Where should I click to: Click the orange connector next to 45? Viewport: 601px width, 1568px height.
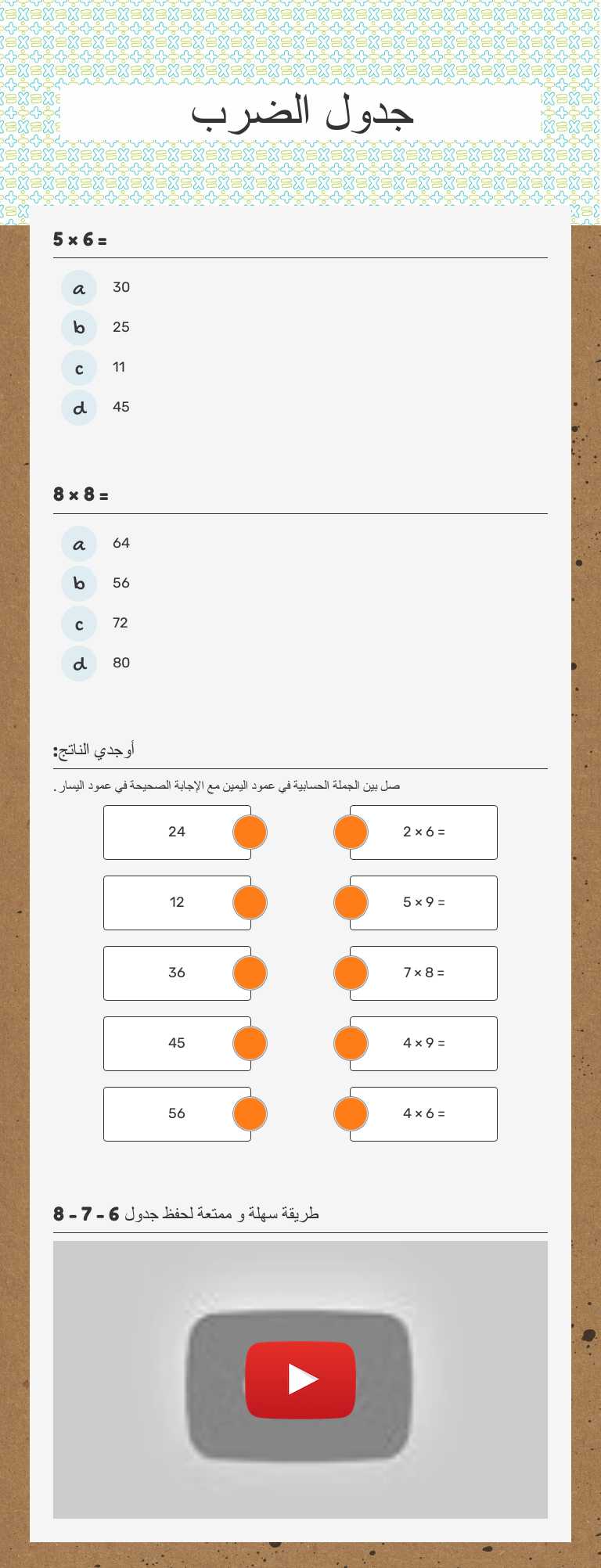click(x=249, y=1043)
